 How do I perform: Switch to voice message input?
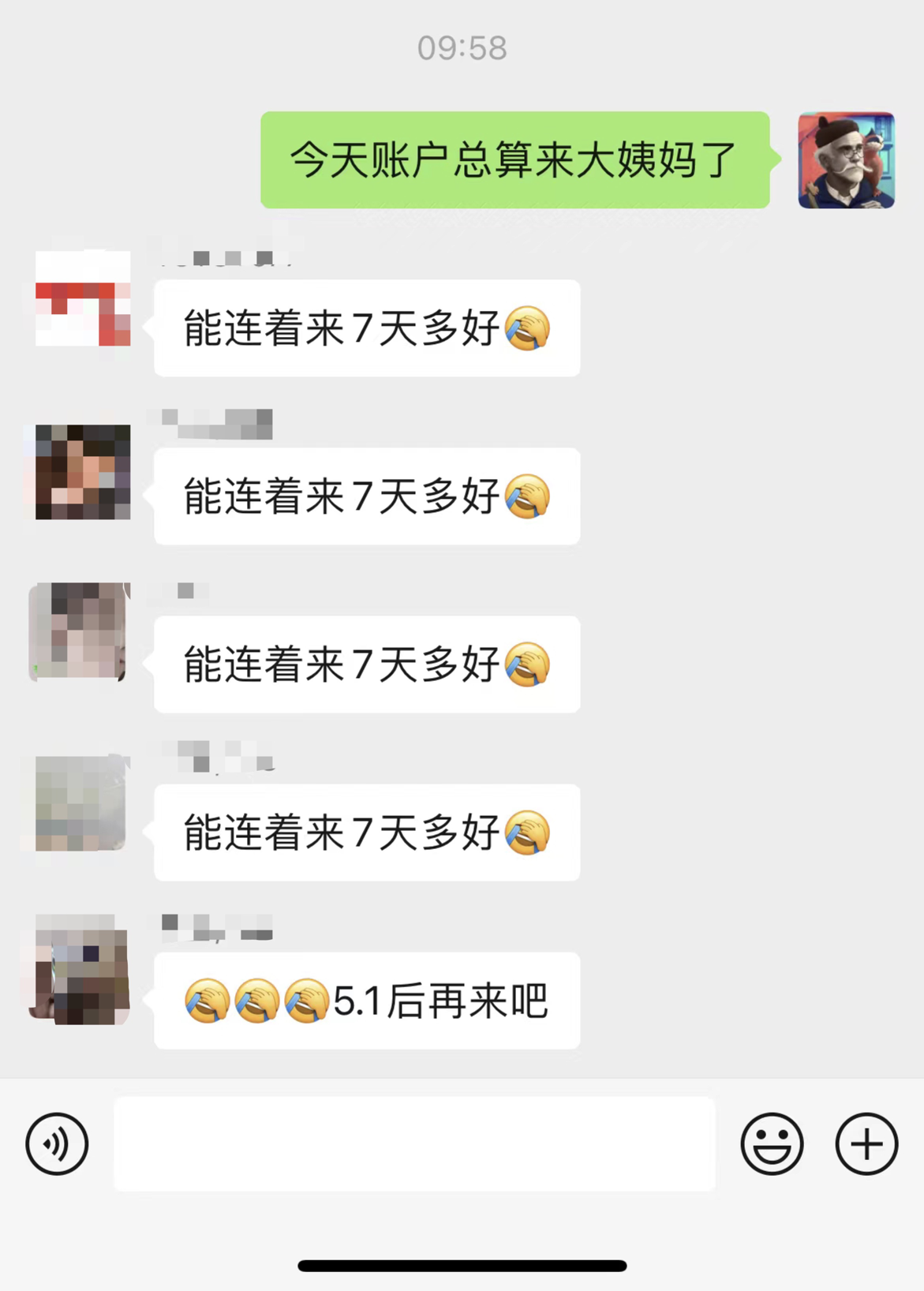tap(57, 1143)
